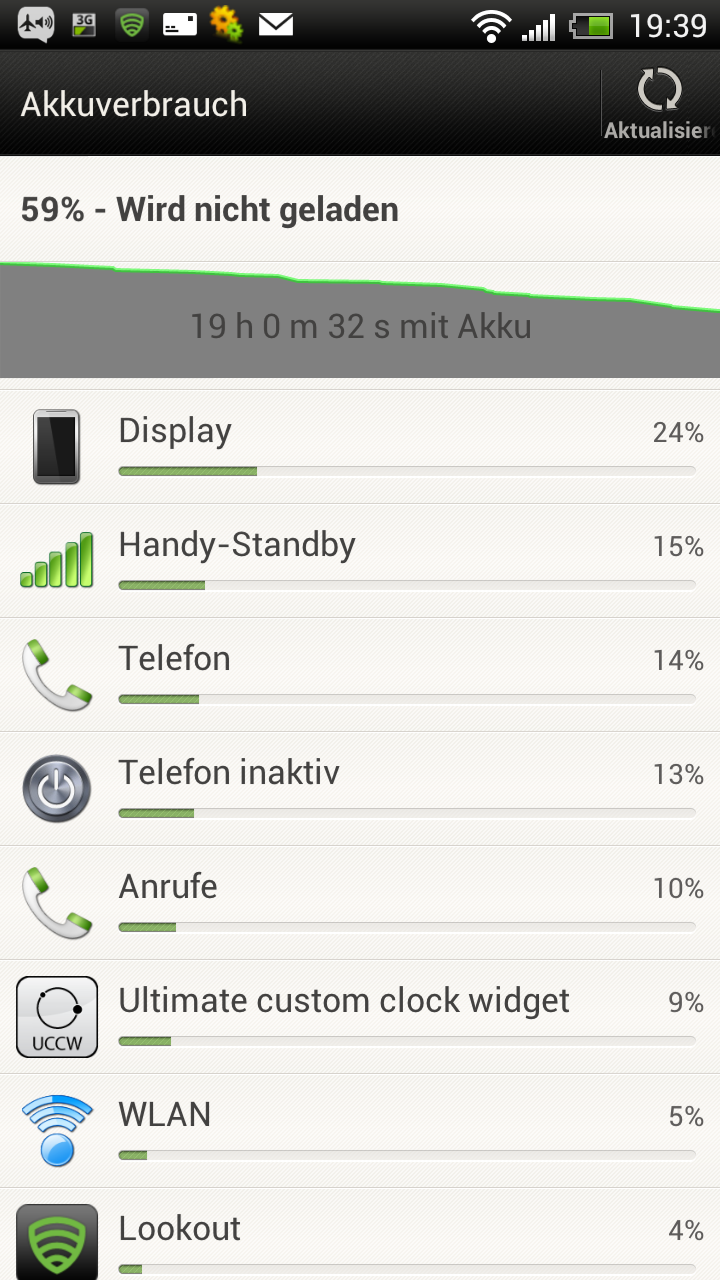Open Display battery usage details

click(360, 447)
